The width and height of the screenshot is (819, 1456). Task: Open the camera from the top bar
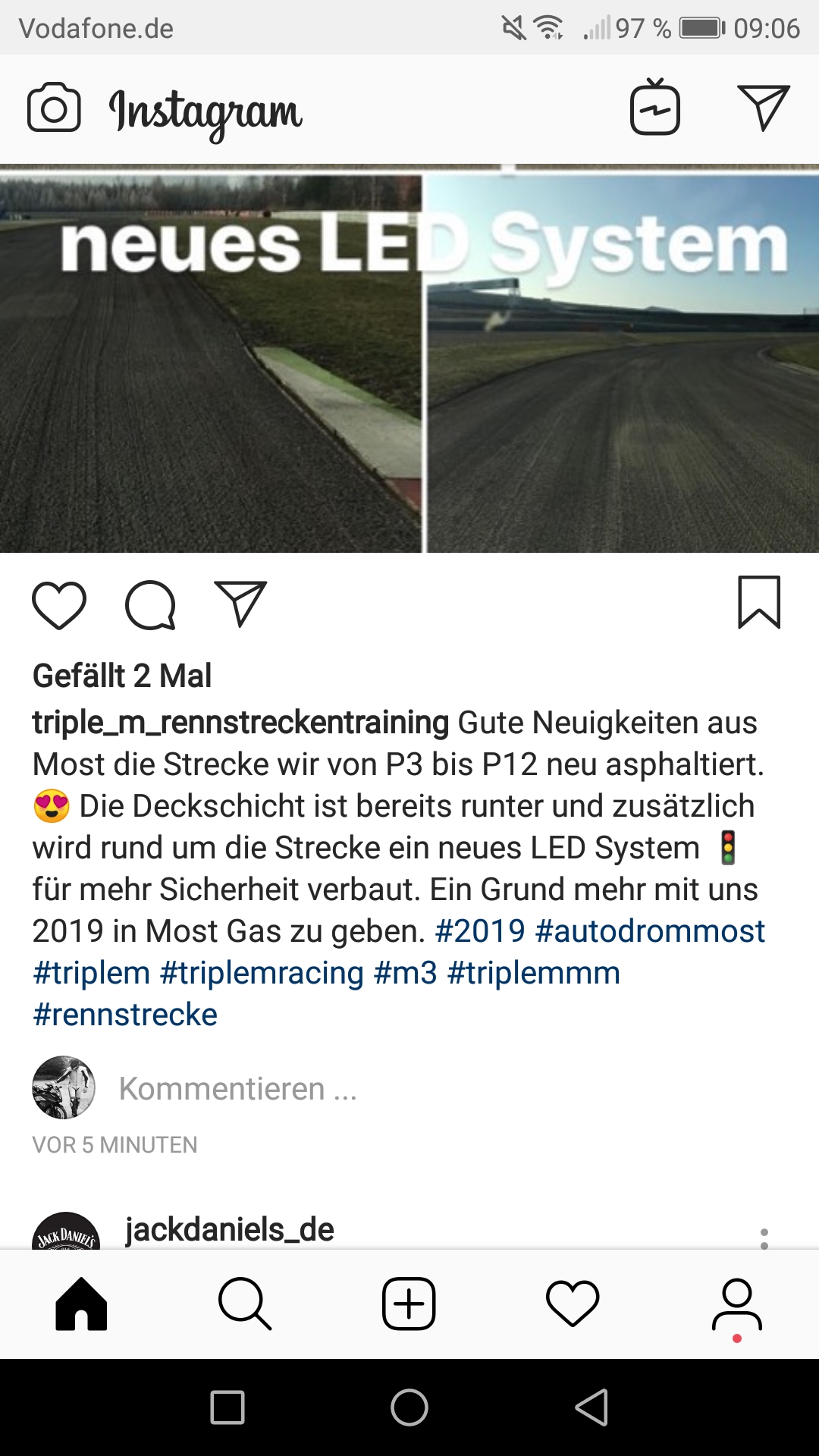[54, 108]
